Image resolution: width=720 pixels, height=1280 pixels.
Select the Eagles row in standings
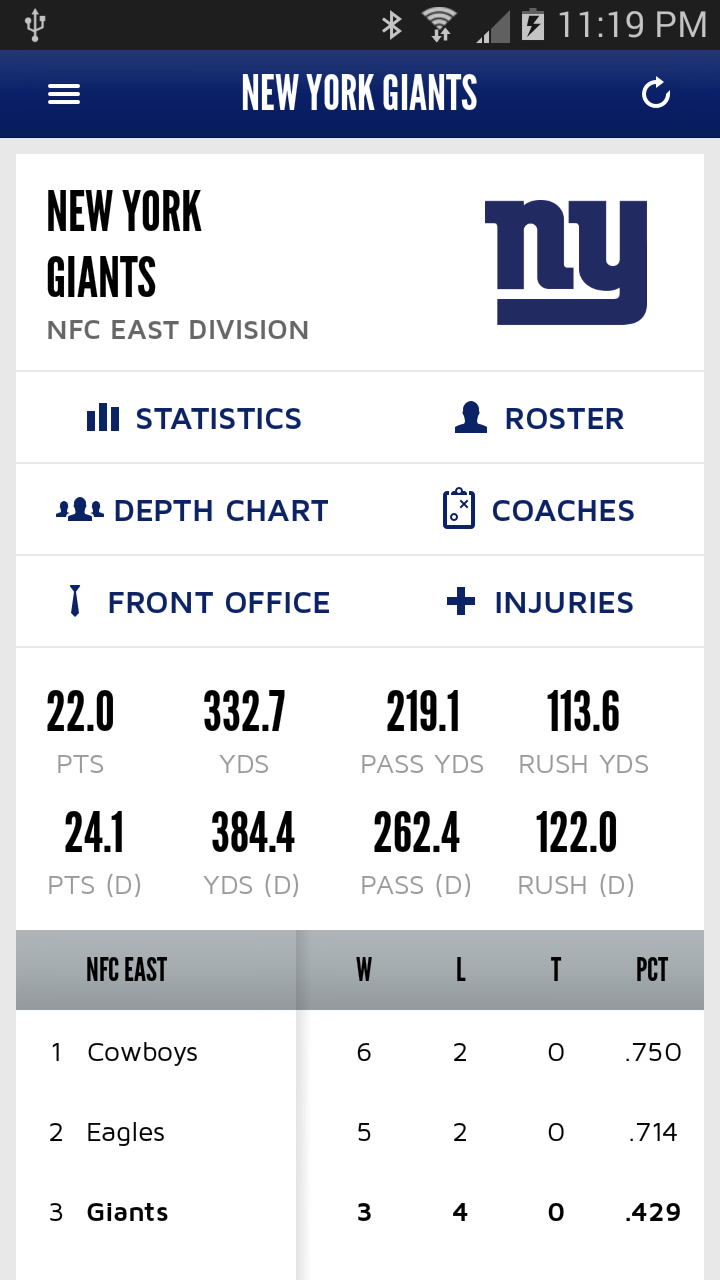126,1132
